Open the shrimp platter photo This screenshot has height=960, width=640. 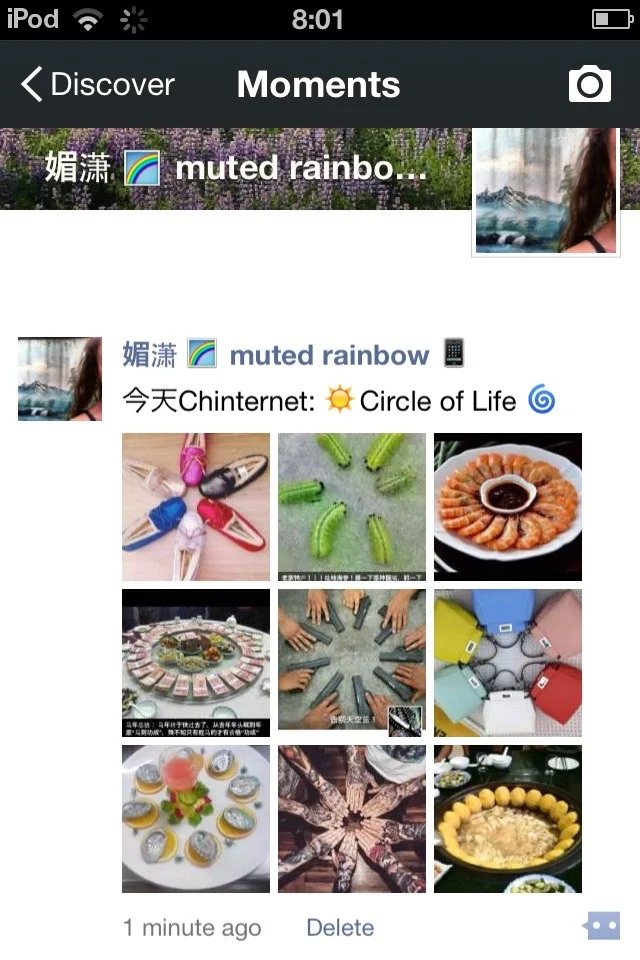point(508,507)
